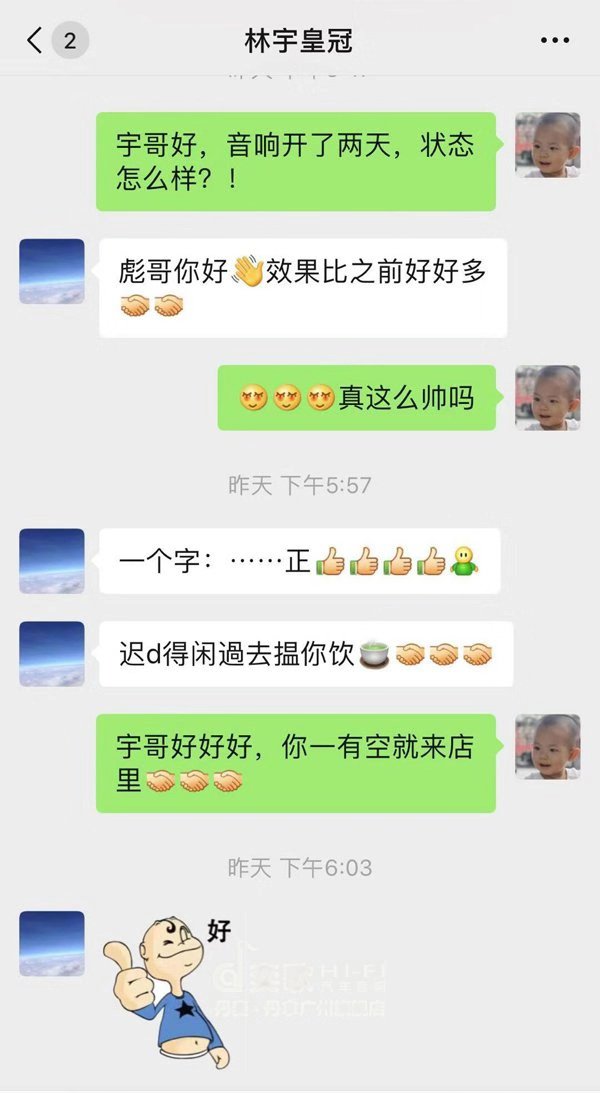Go back to the chat list
Screen dimensions: 600x1093
coord(36,41)
